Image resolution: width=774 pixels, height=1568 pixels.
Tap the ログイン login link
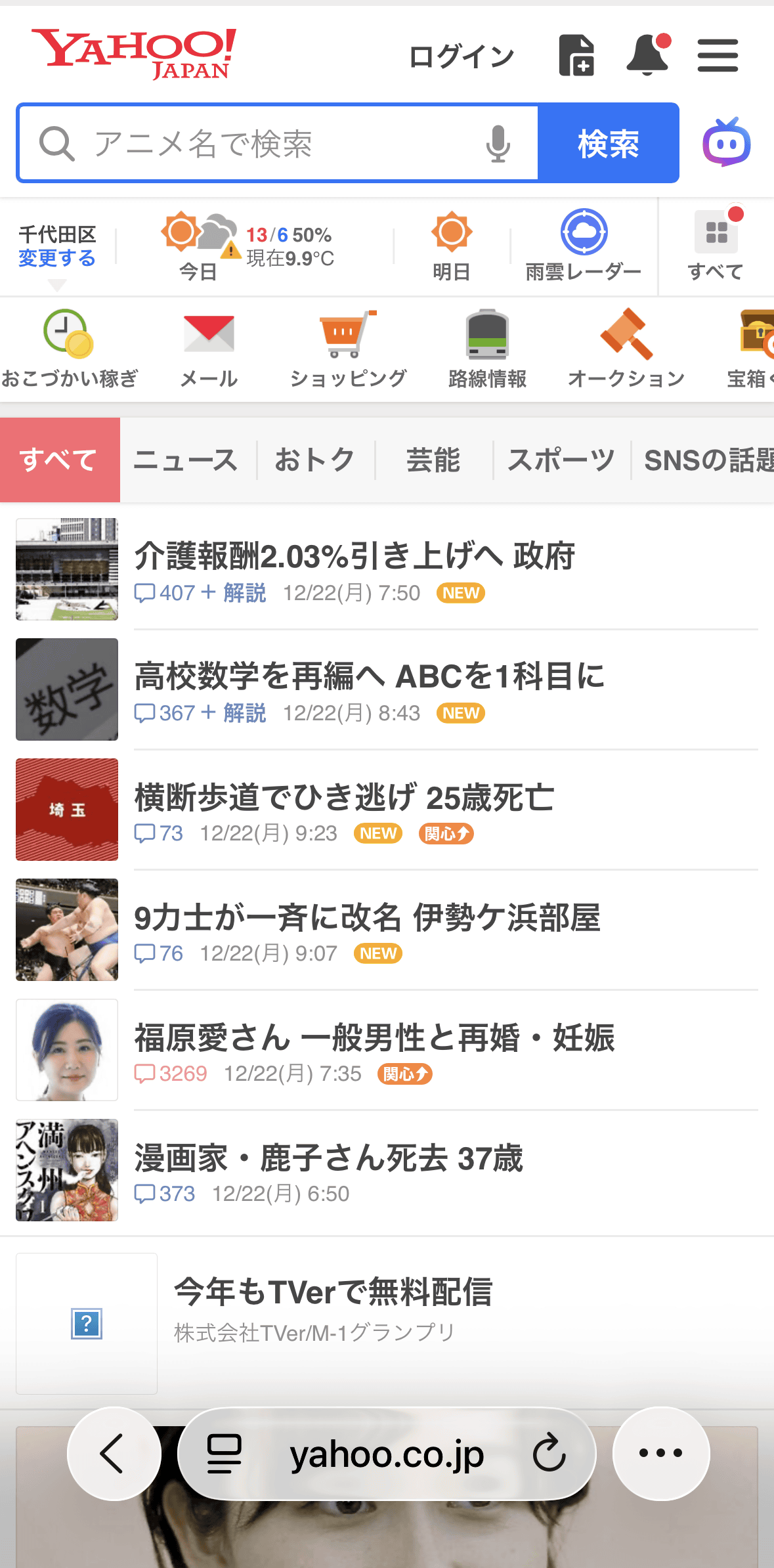(x=461, y=56)
